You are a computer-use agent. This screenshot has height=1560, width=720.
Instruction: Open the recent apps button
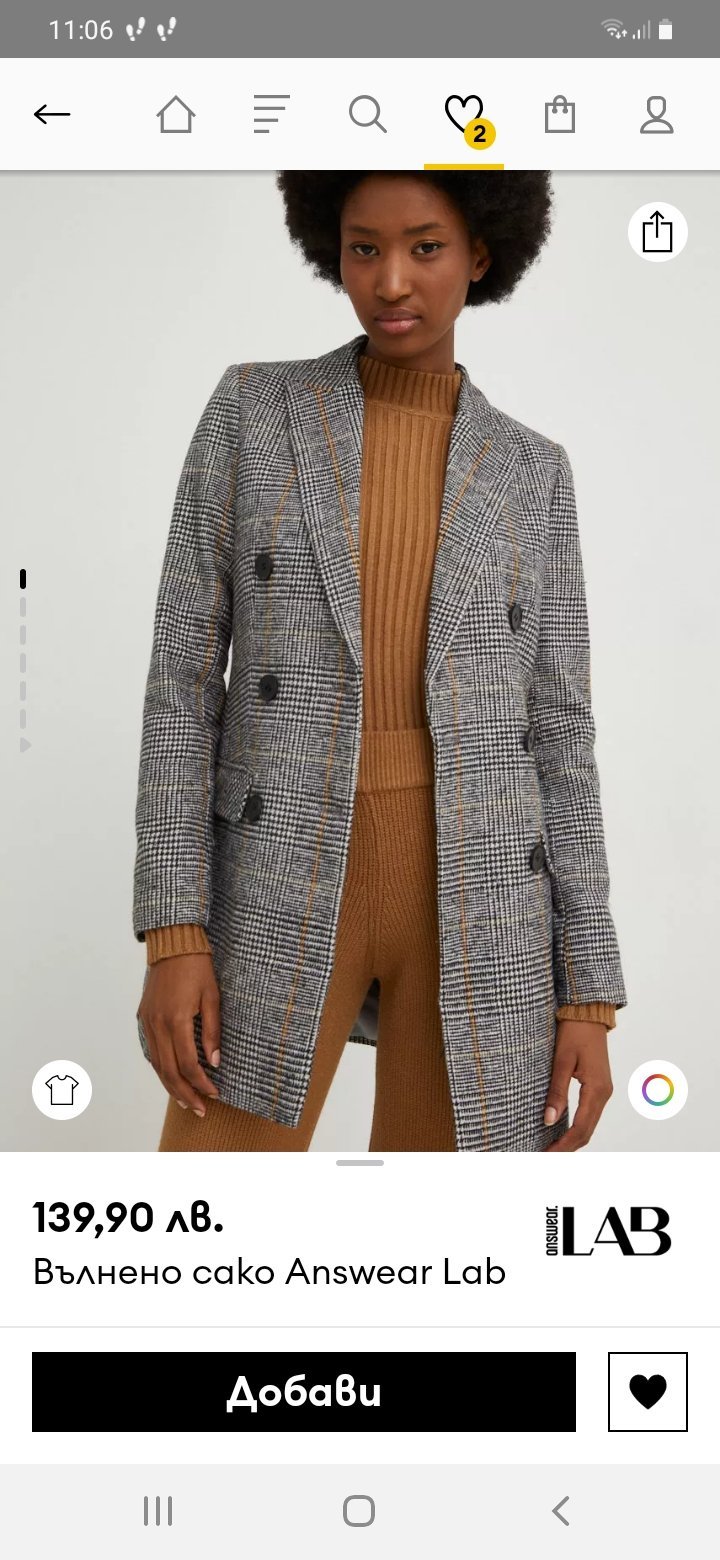[158, 1510]
